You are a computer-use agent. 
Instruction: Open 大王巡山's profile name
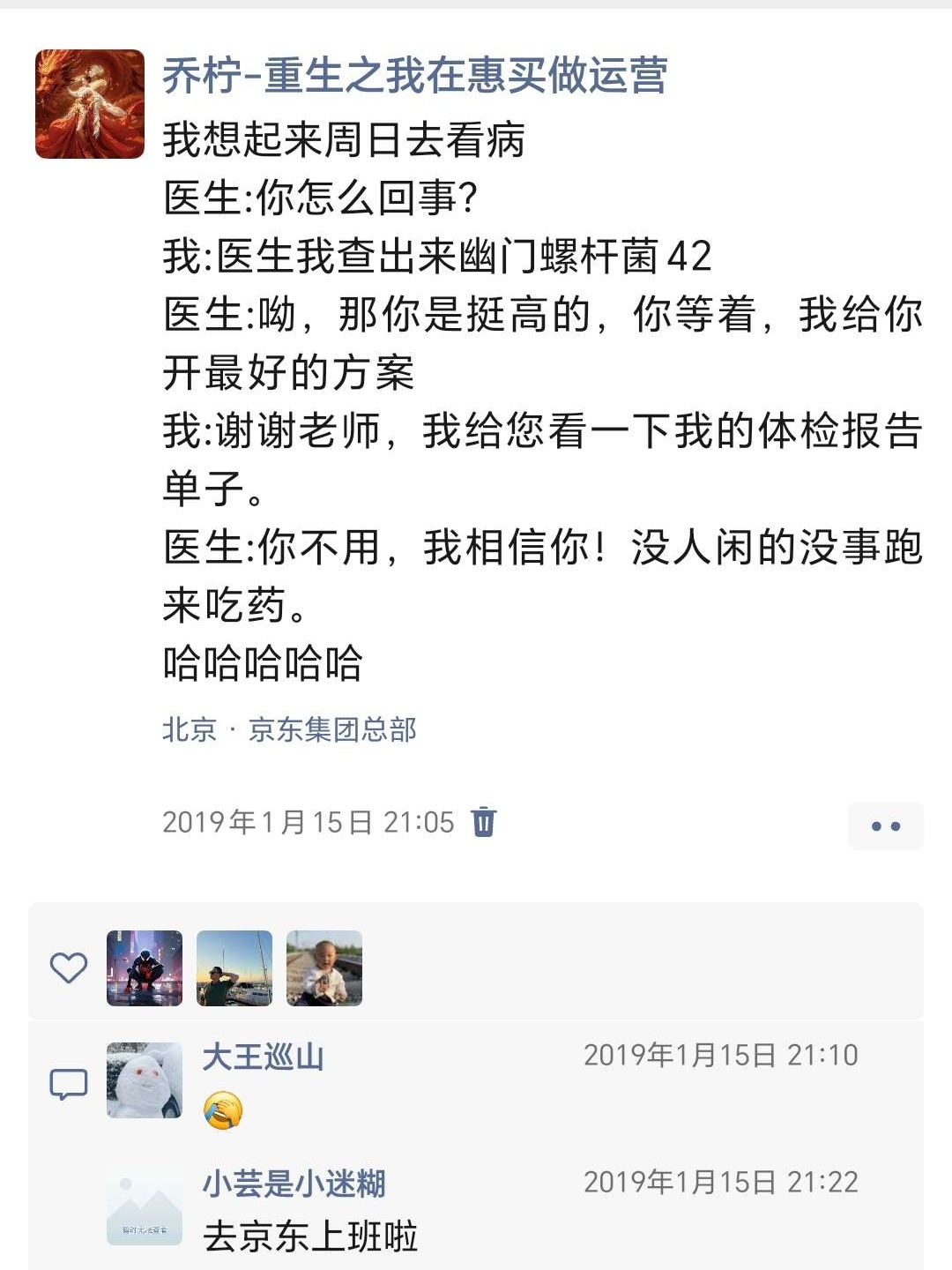point(263,1056)
